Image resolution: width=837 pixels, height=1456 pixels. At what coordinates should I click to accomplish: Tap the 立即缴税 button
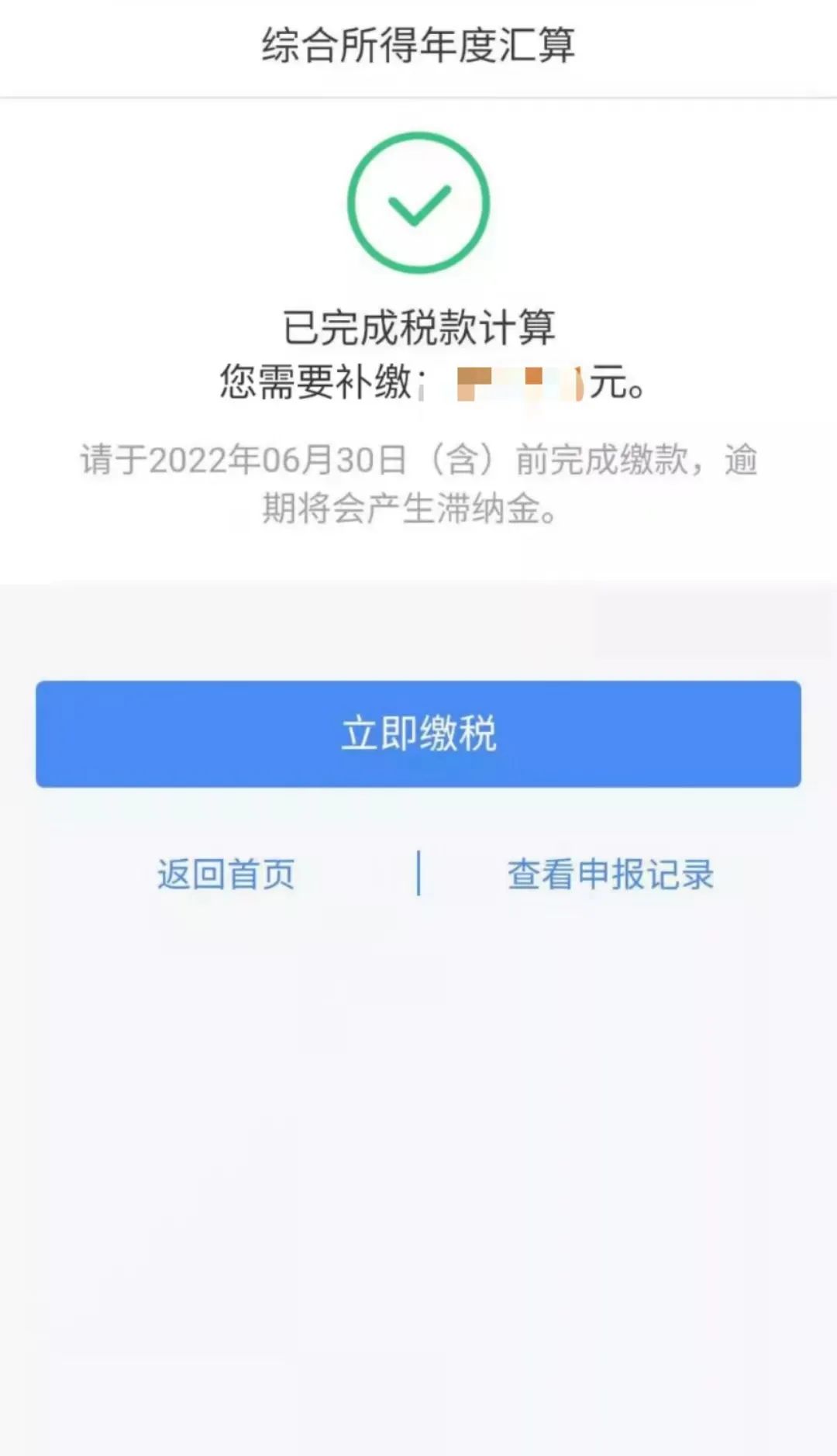[418, 733]
